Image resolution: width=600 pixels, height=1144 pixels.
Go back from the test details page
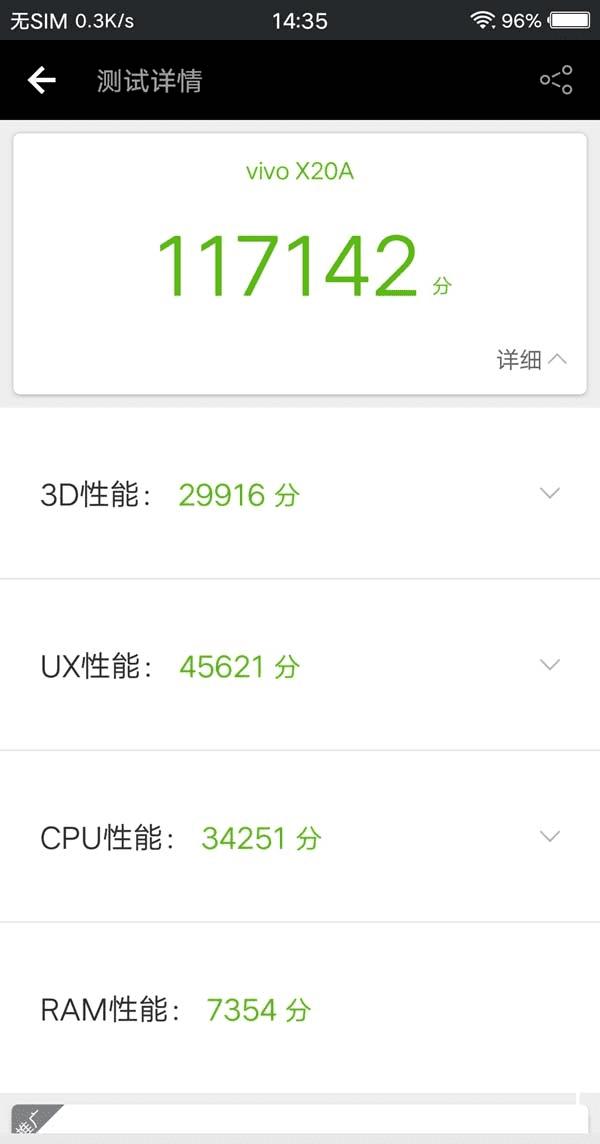pos(42,80)
